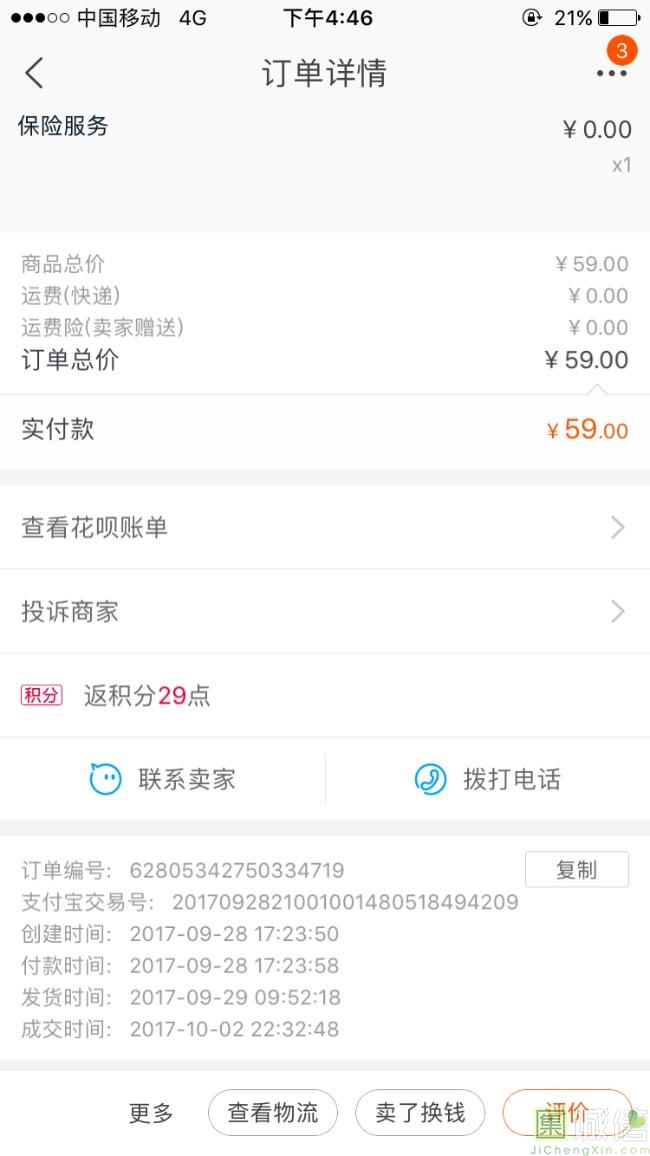Tap 卖了换钱 to resell item
The image size is (650, 1156).
420,1113
